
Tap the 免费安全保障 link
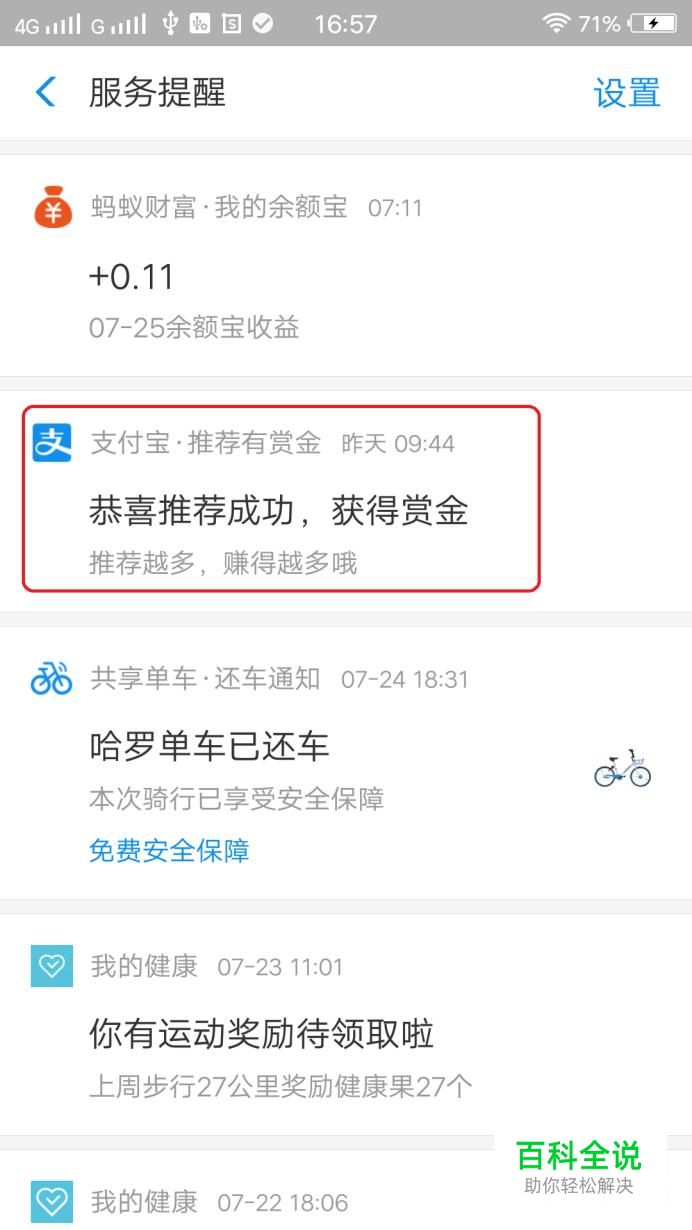pyautogui.click(x=169, y=851)
